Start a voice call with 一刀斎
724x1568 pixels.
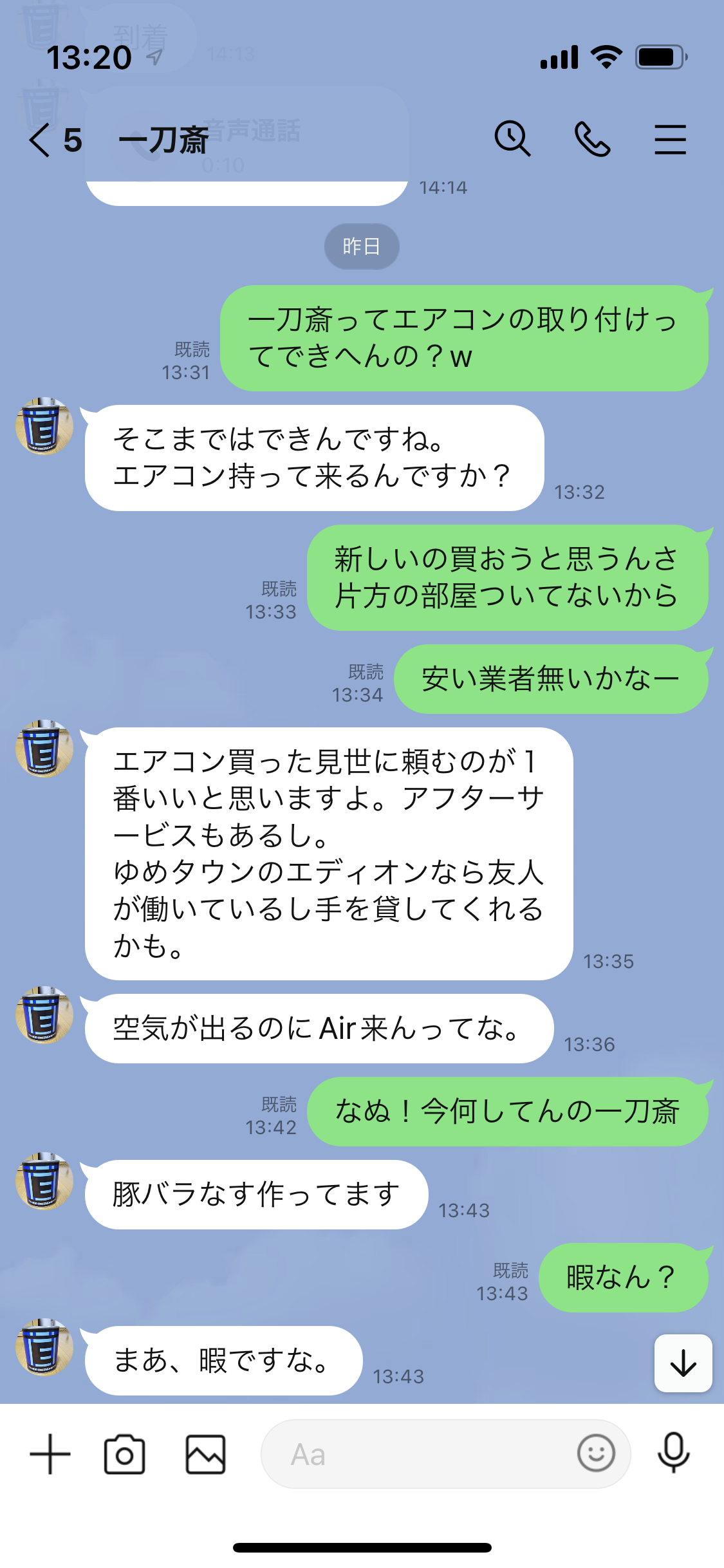point(592,140)
